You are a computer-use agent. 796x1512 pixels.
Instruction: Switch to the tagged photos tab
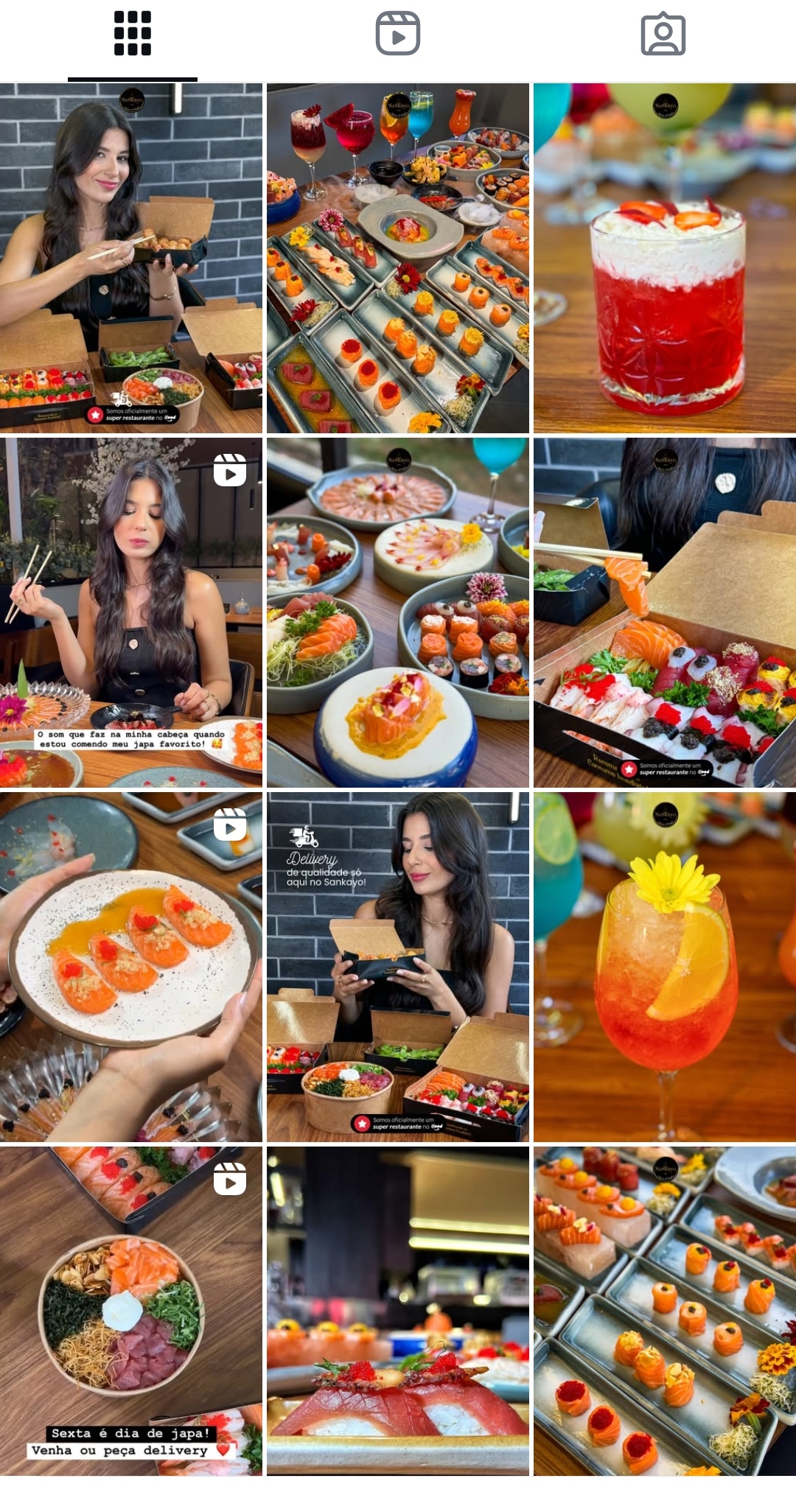coord(663,34)
